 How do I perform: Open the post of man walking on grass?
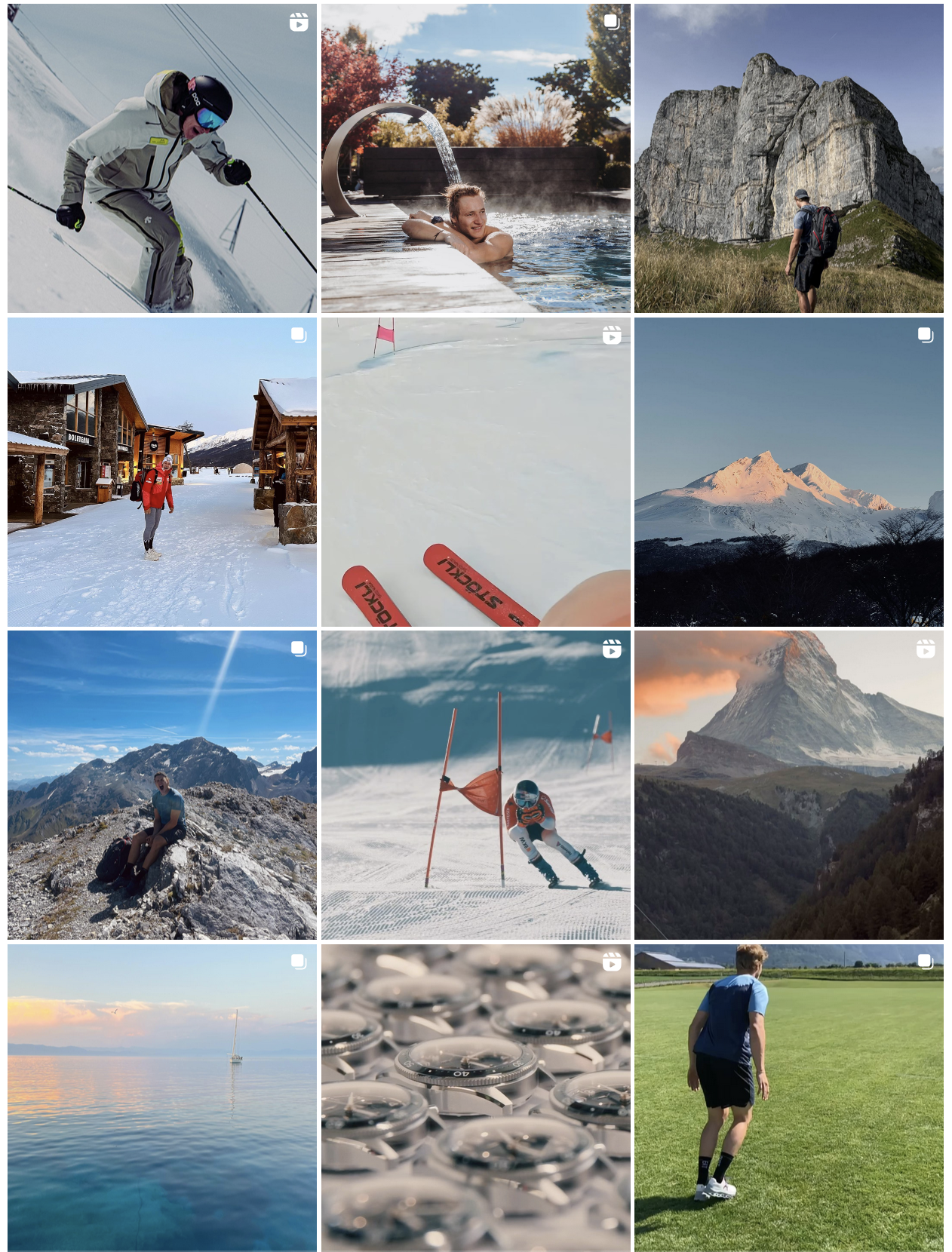tap(788, 1097)
